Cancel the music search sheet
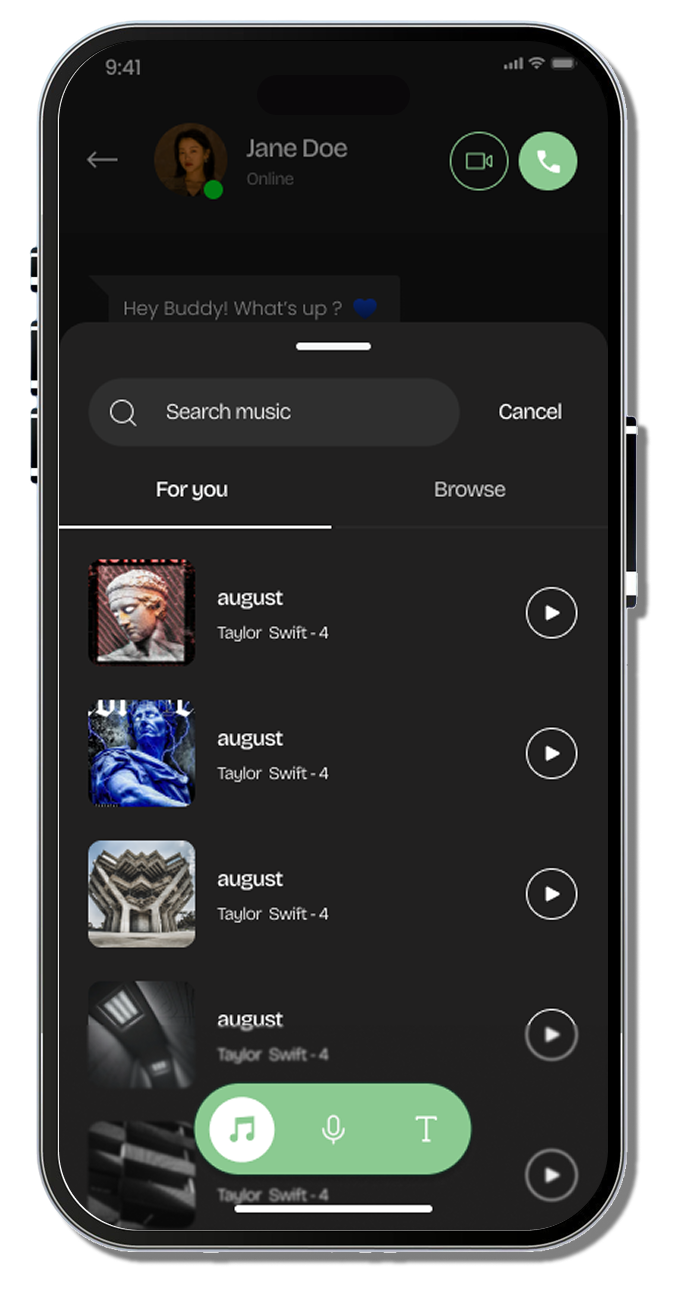This screenshot has width=681, height=1291. (530, 412)
